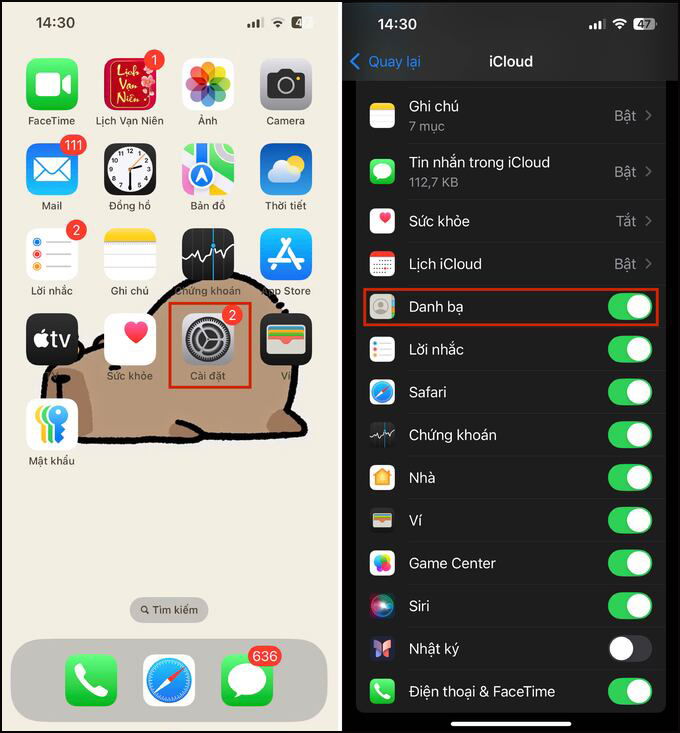Toggle Siri iCloud sync off

click(629, 606)
